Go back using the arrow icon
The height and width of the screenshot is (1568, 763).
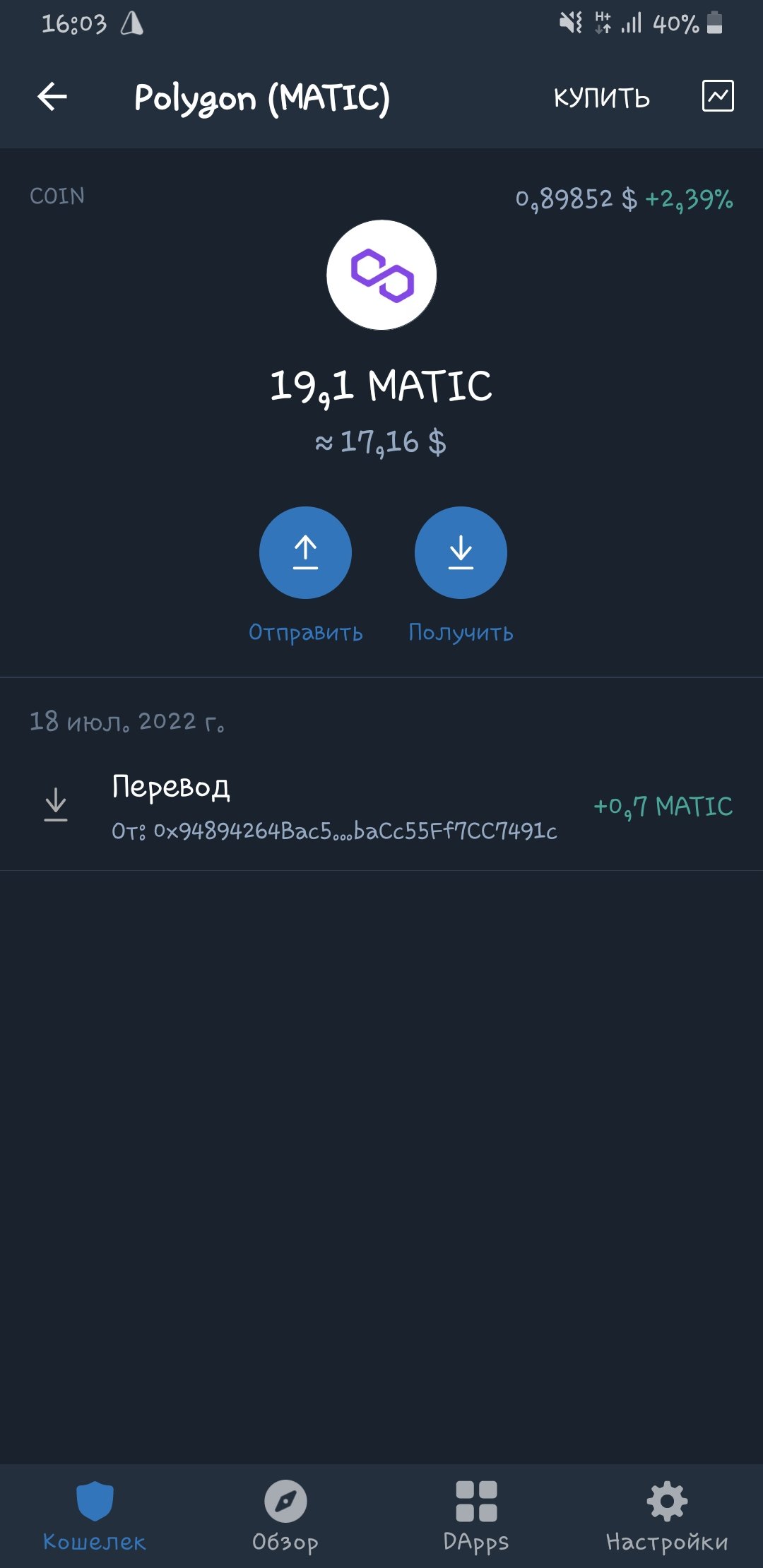[x=52, y=97]
